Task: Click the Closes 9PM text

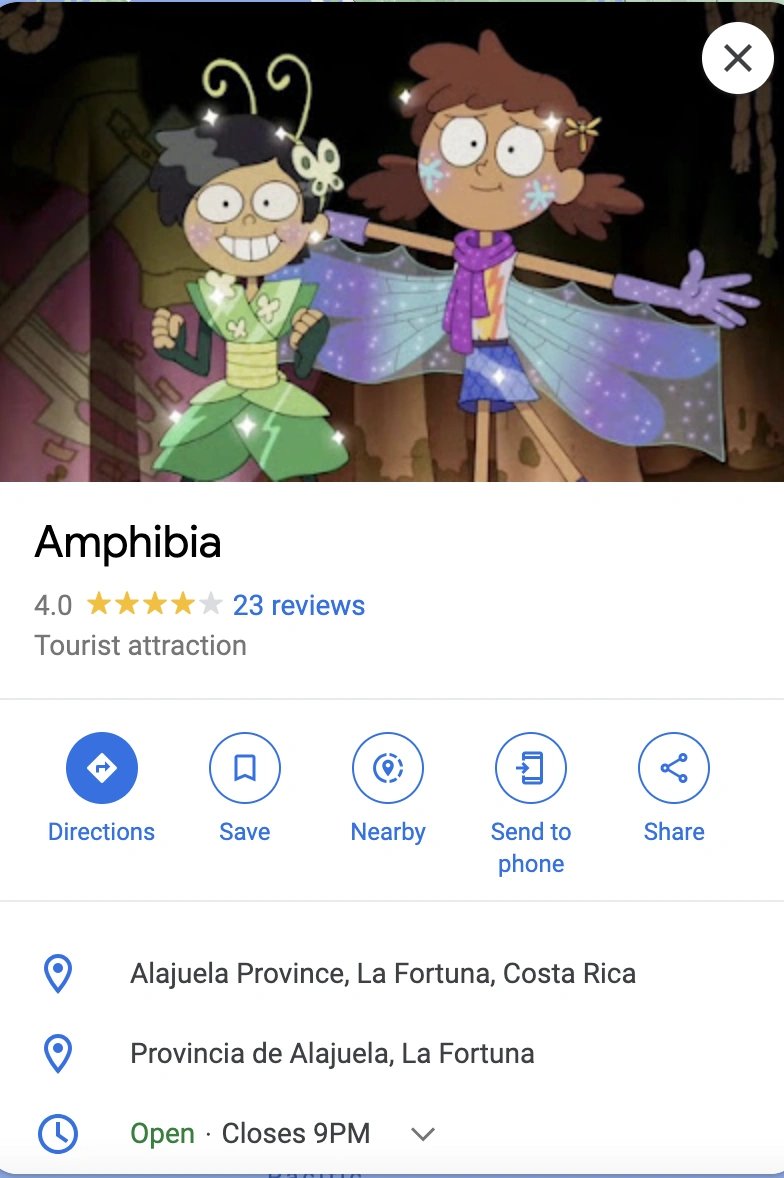Action: (x=296, y=1133)
